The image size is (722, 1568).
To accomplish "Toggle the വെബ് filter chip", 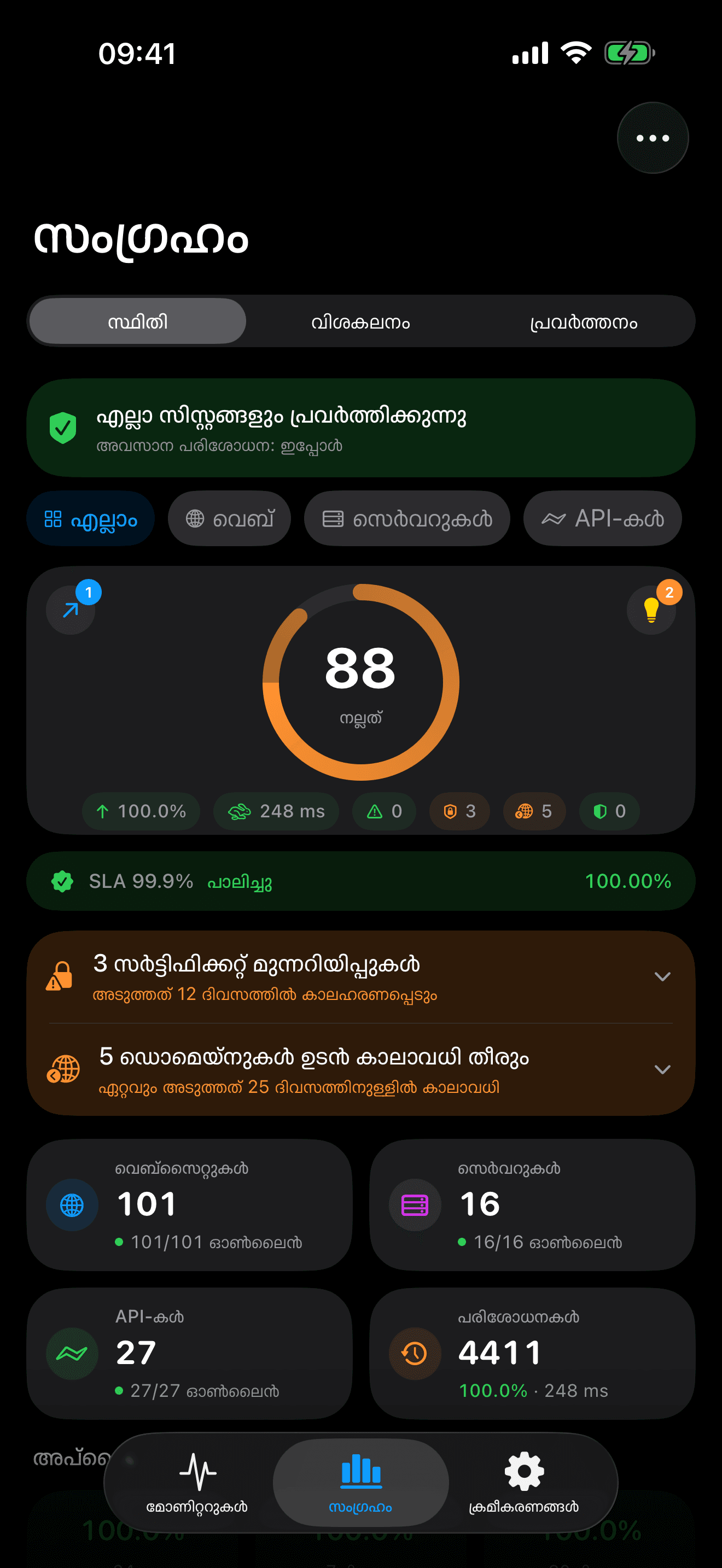I will coord(230,518).
